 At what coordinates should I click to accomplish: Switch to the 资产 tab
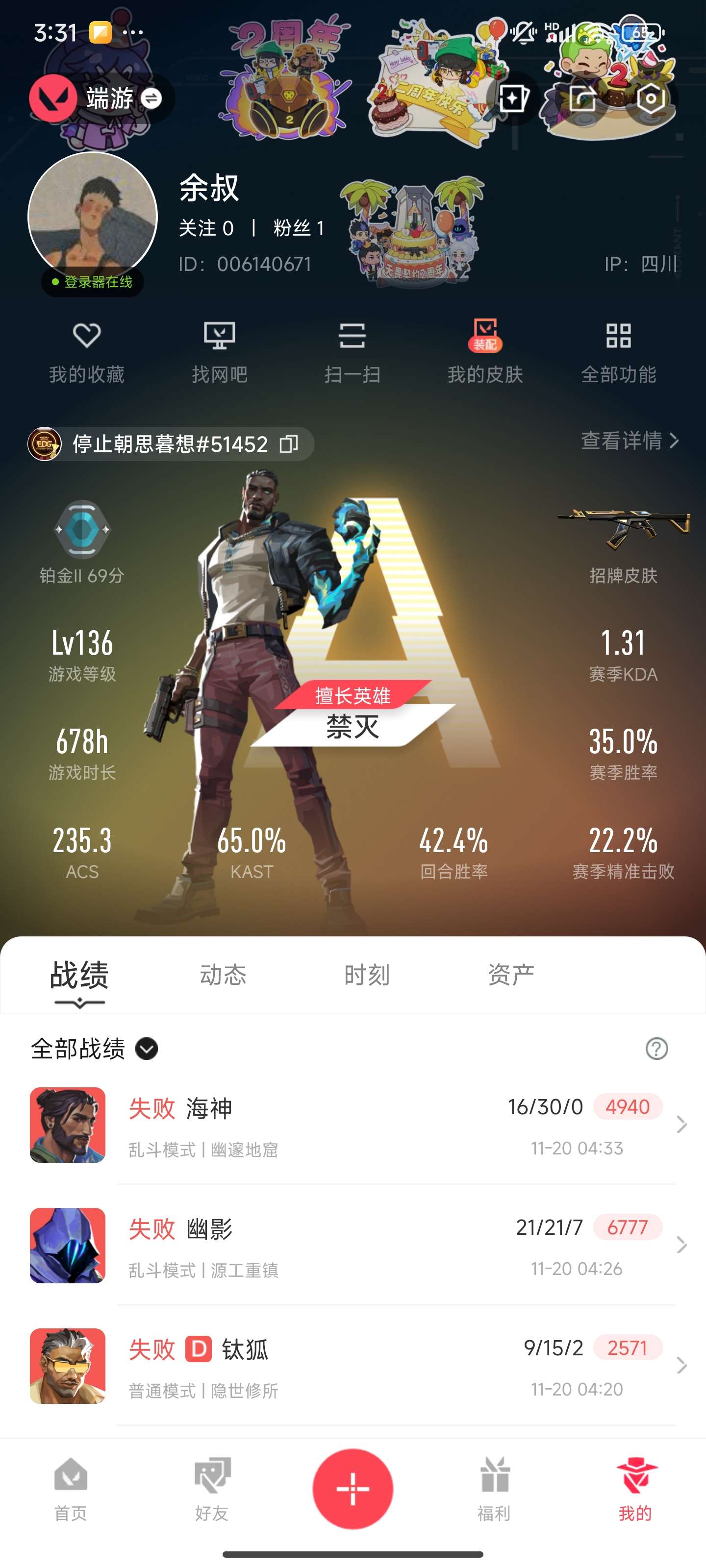click(x=510, y=975)
